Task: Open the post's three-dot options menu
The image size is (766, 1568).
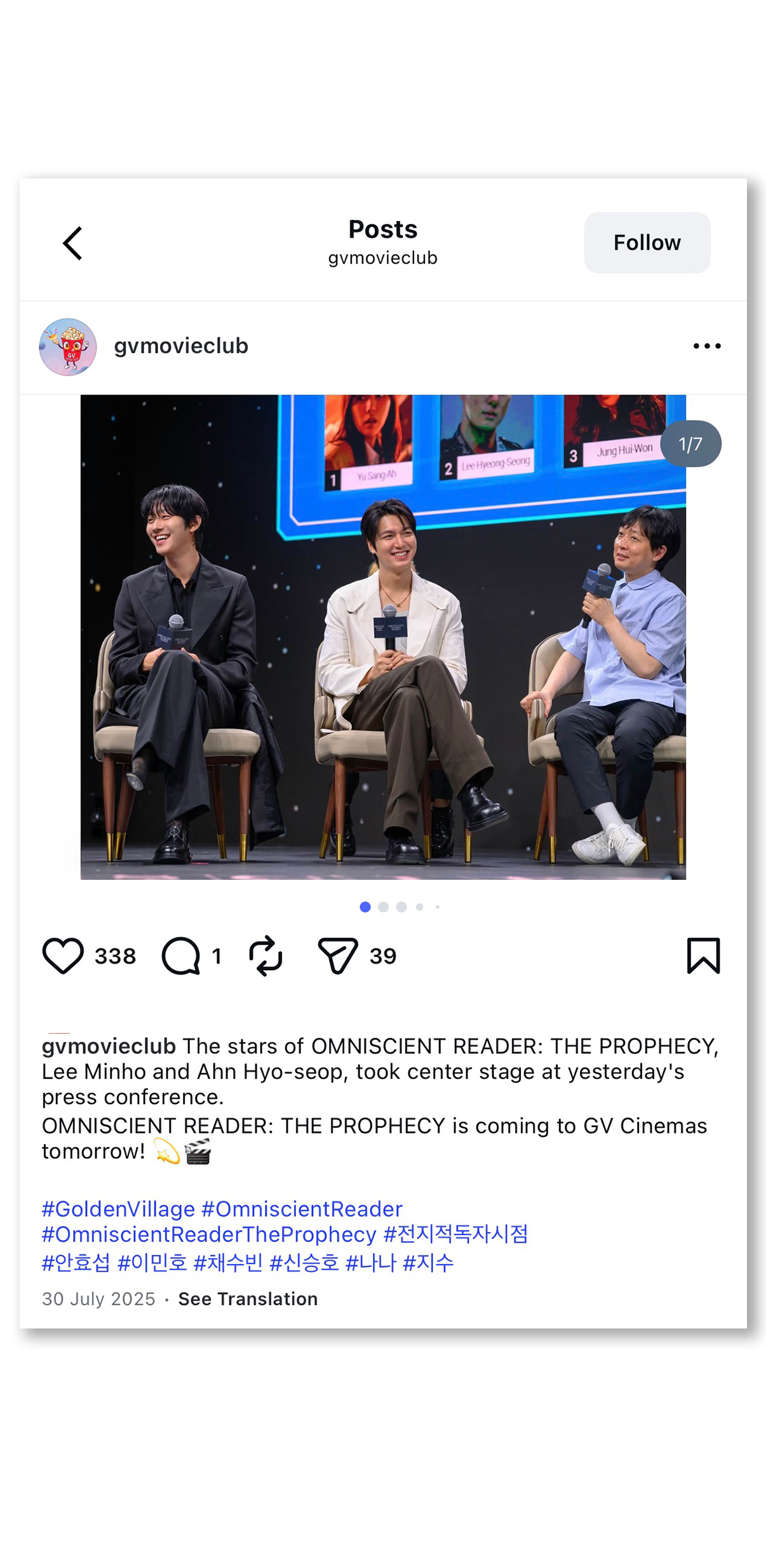Action: point(706,346)
